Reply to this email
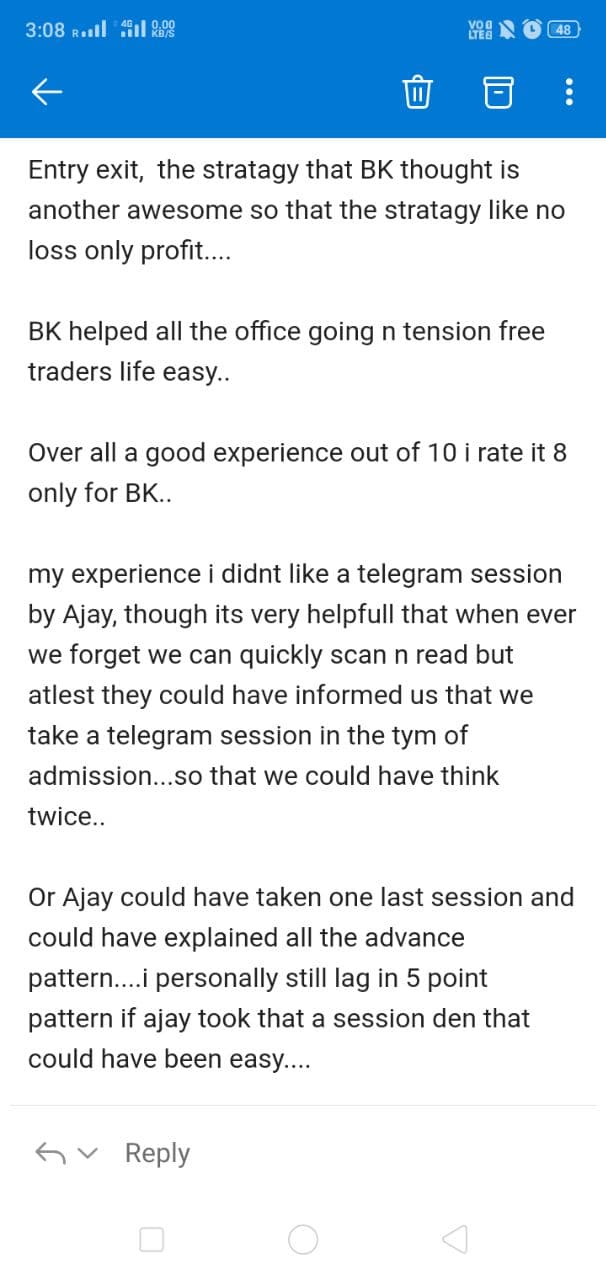 (x=156, y=1153)
